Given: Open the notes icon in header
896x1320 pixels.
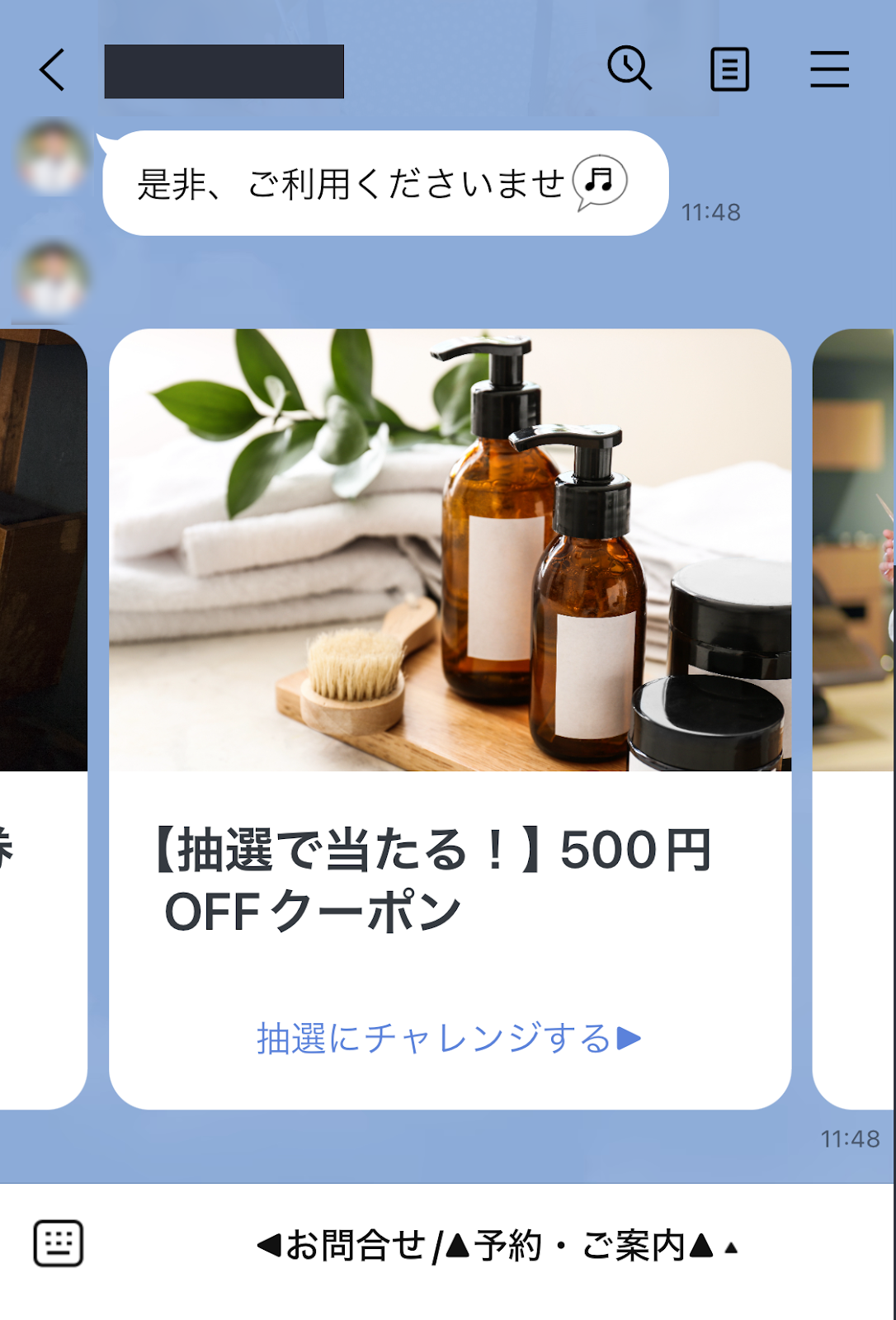Looking at the screenshot, I should click(729, 69).
